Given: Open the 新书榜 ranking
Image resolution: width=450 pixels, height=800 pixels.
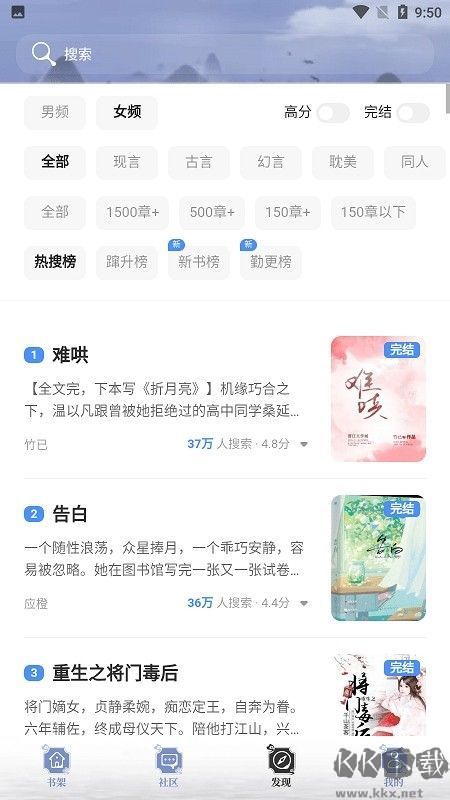Looking at the screenshot, I should 198,262.
